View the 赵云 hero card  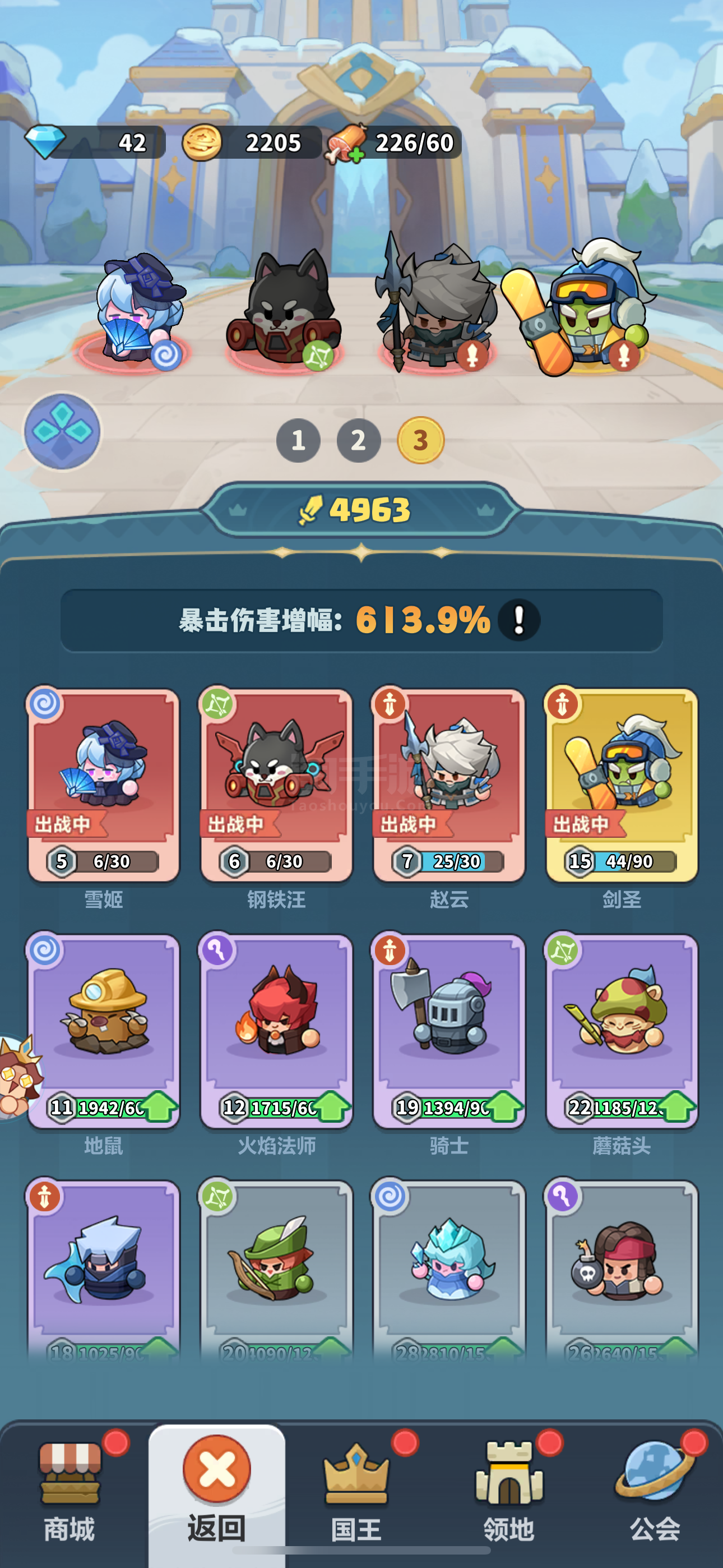[x=448, y=785]
